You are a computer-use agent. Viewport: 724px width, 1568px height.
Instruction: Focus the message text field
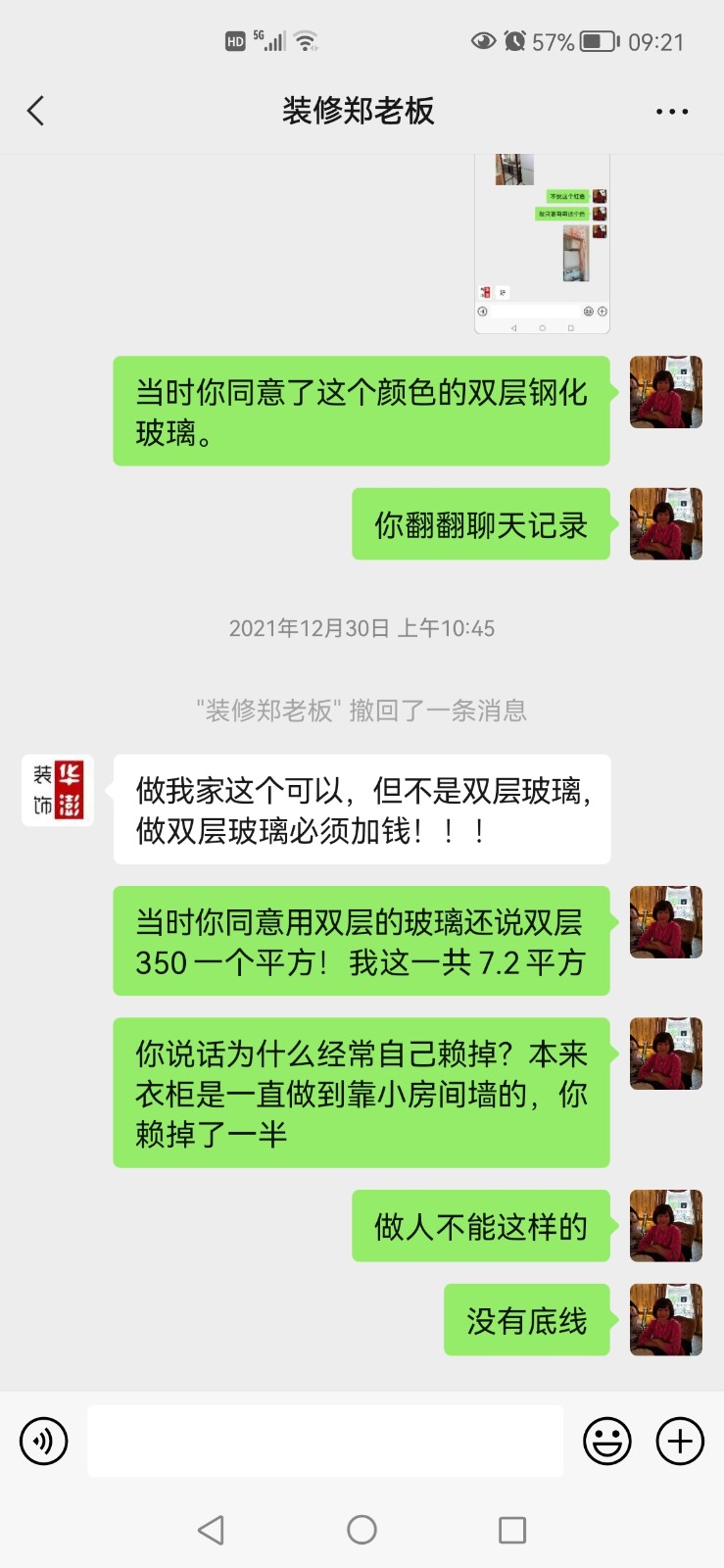[325, 1442]
